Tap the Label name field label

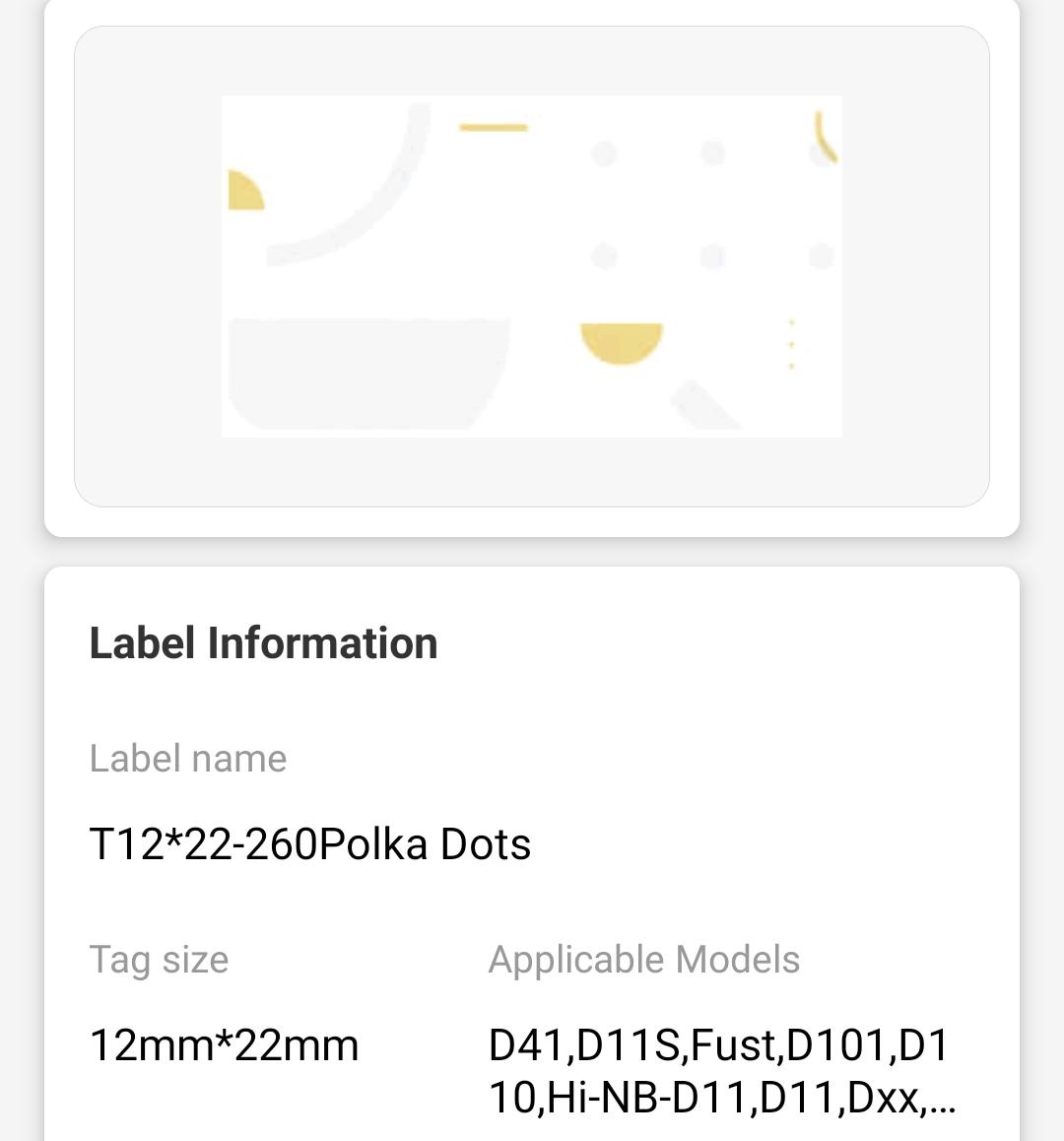(187, 759)
